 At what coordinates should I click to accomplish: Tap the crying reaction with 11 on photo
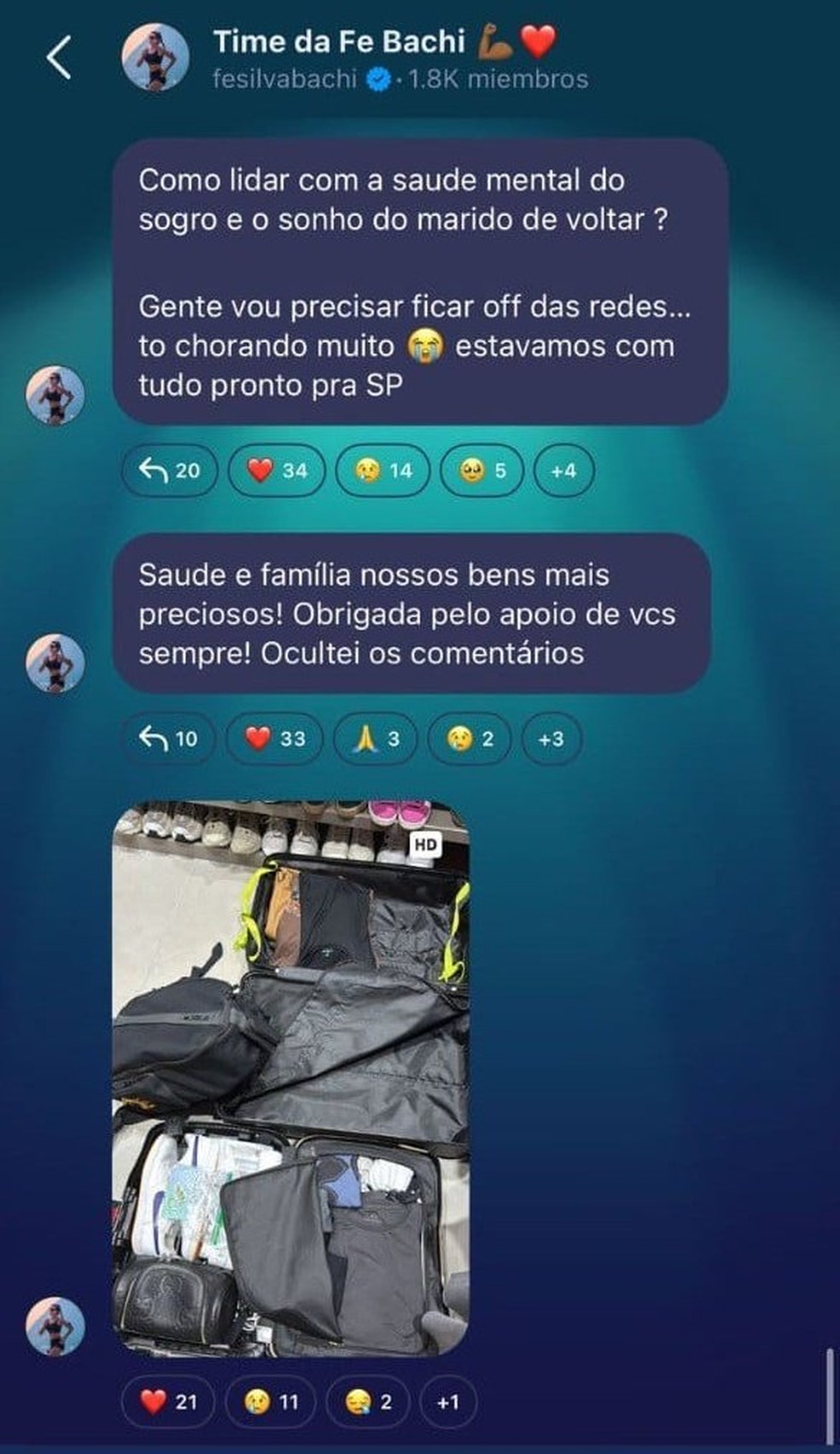pyautogui.click(x=271, y=1401)
